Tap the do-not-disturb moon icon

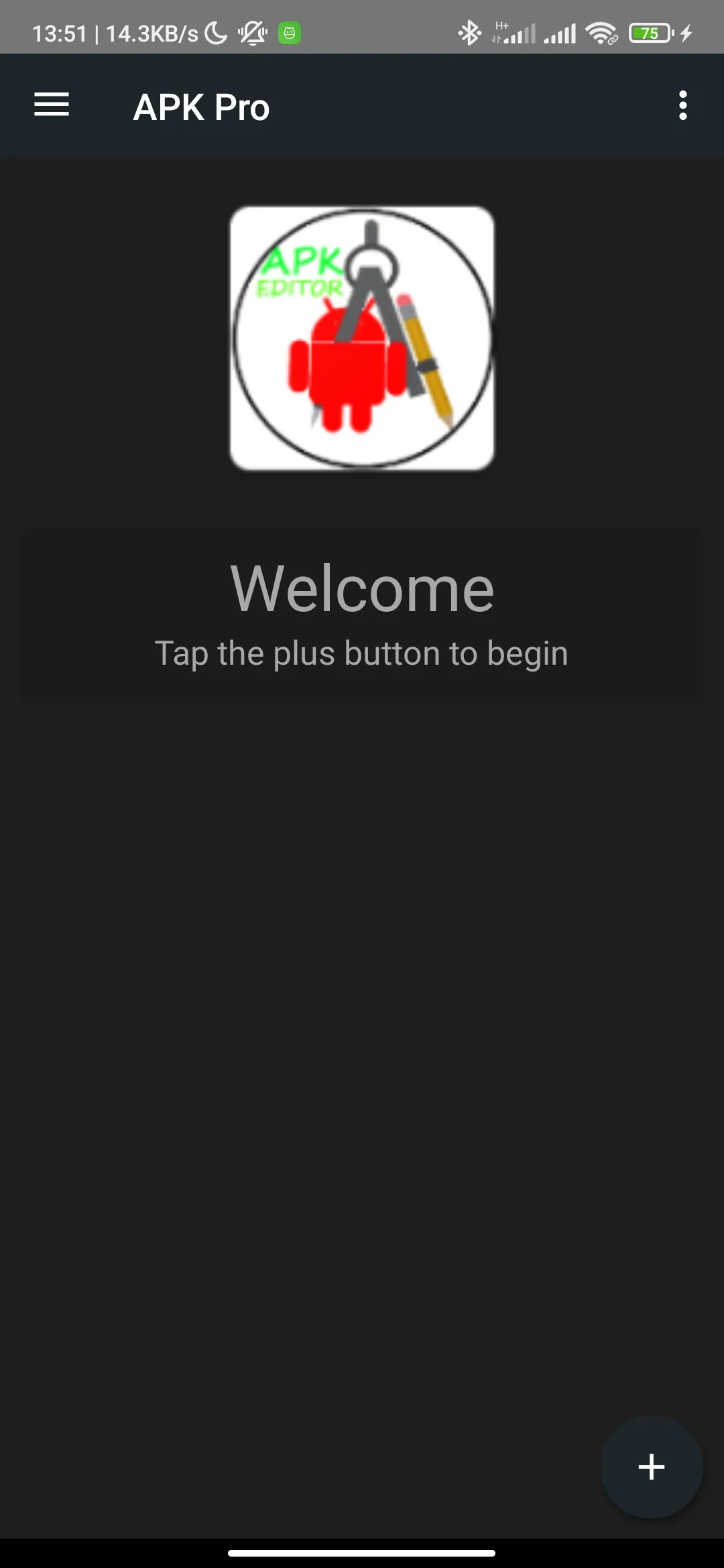coord(216,31)
